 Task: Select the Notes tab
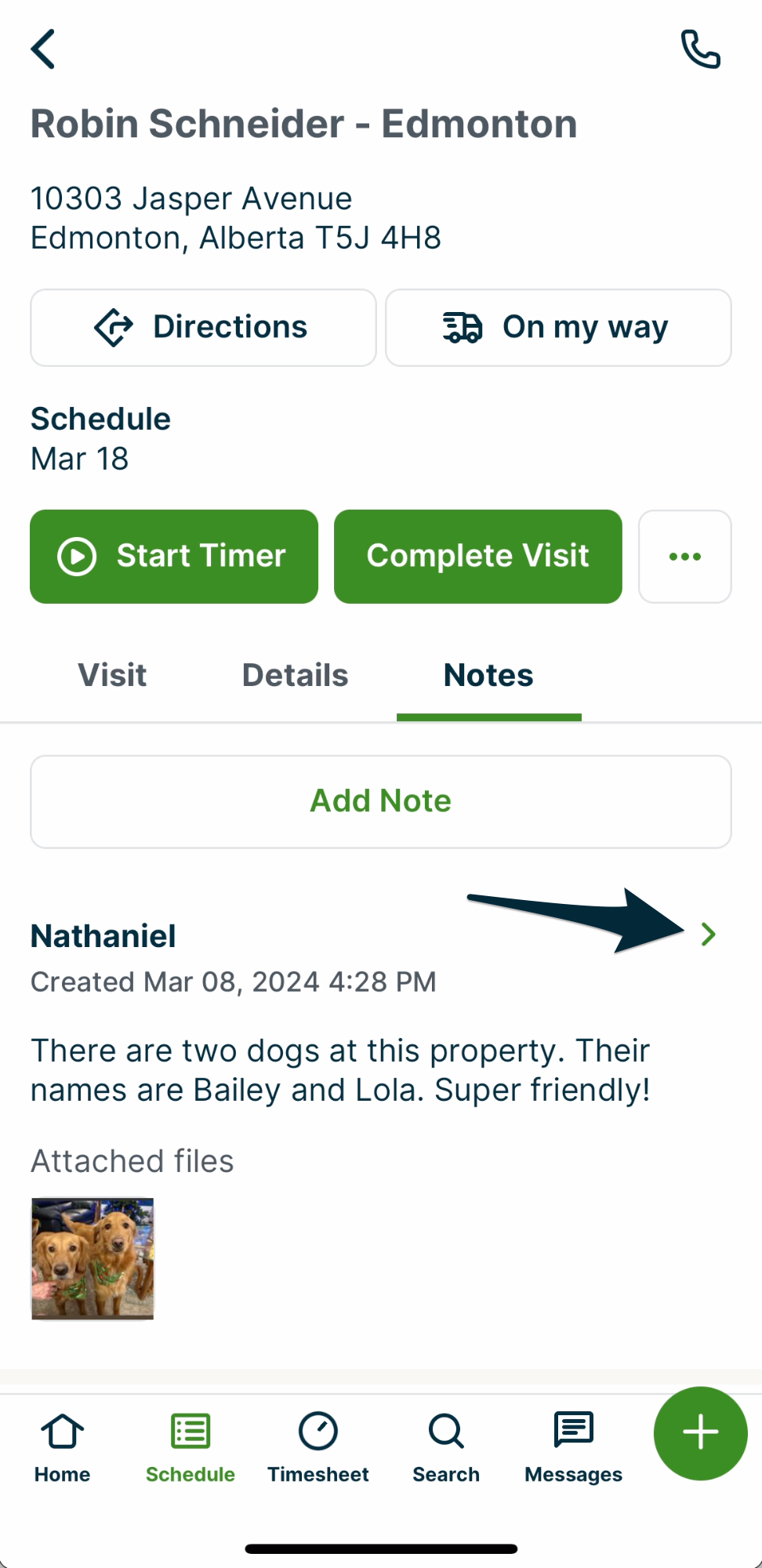[x=488, y=675]
